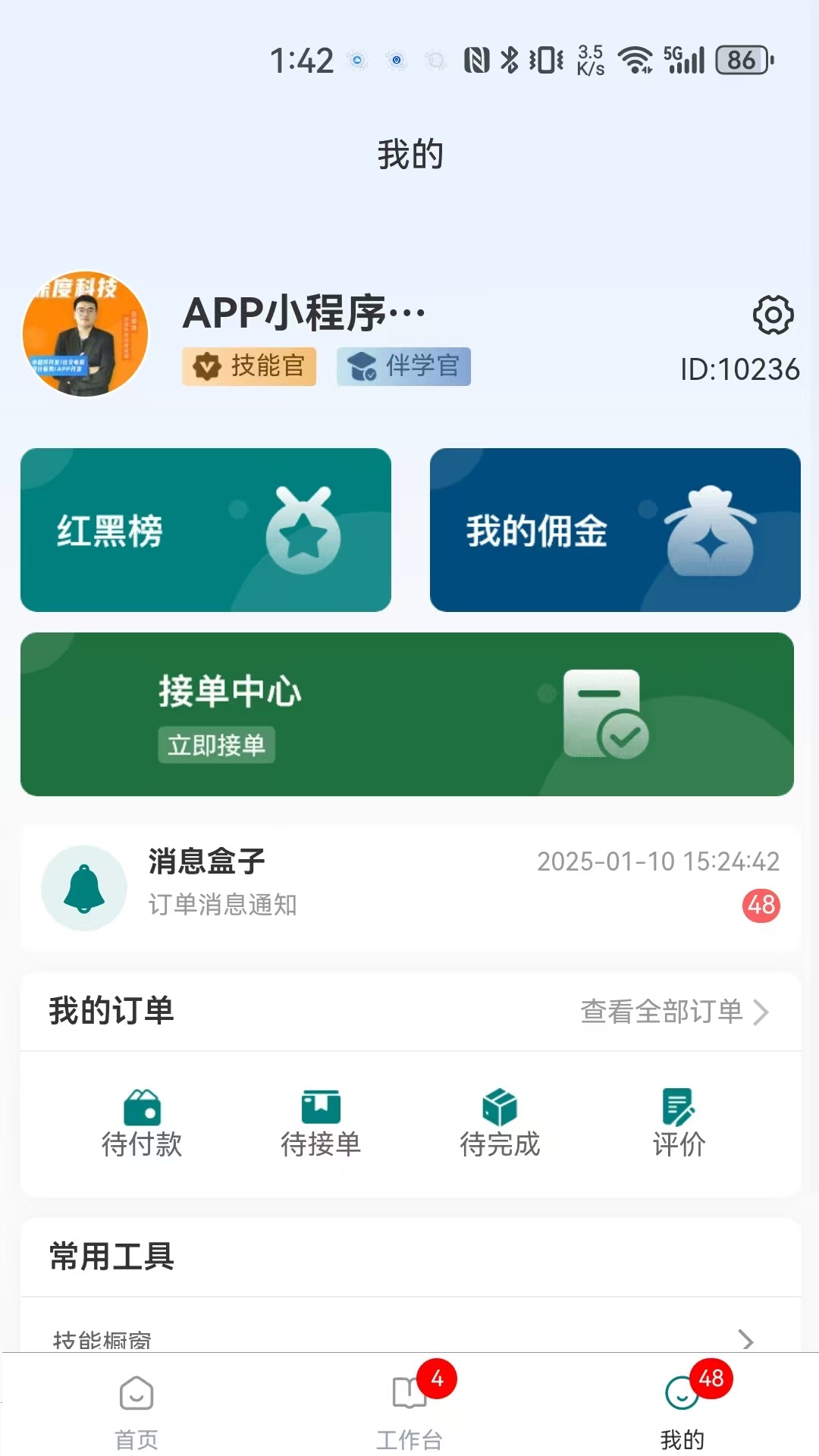
Task: Tap the 评价 review icon
Action: click(x=679, y=1115)
